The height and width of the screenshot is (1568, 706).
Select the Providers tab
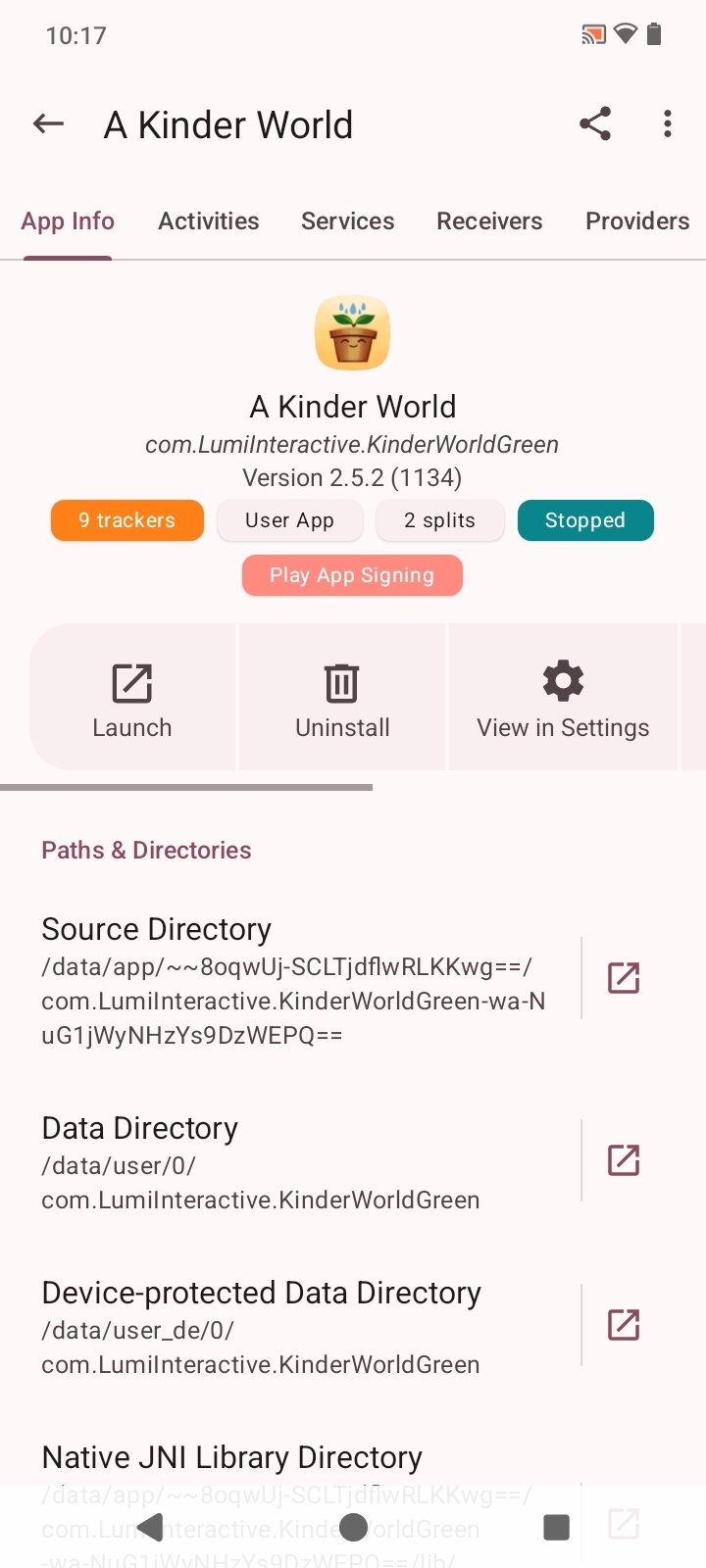pos(636,221)
